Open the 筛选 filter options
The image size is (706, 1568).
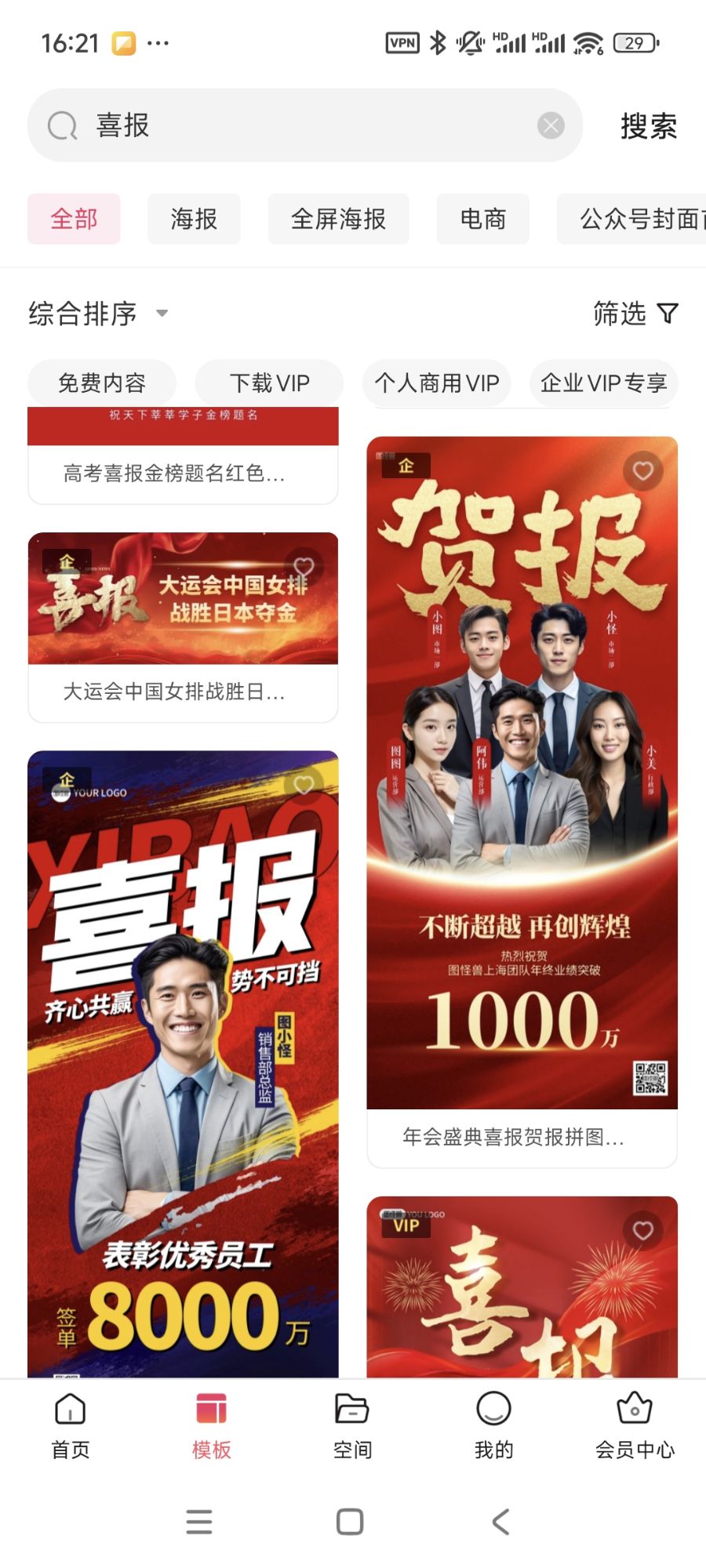click(x=635, y=314)
